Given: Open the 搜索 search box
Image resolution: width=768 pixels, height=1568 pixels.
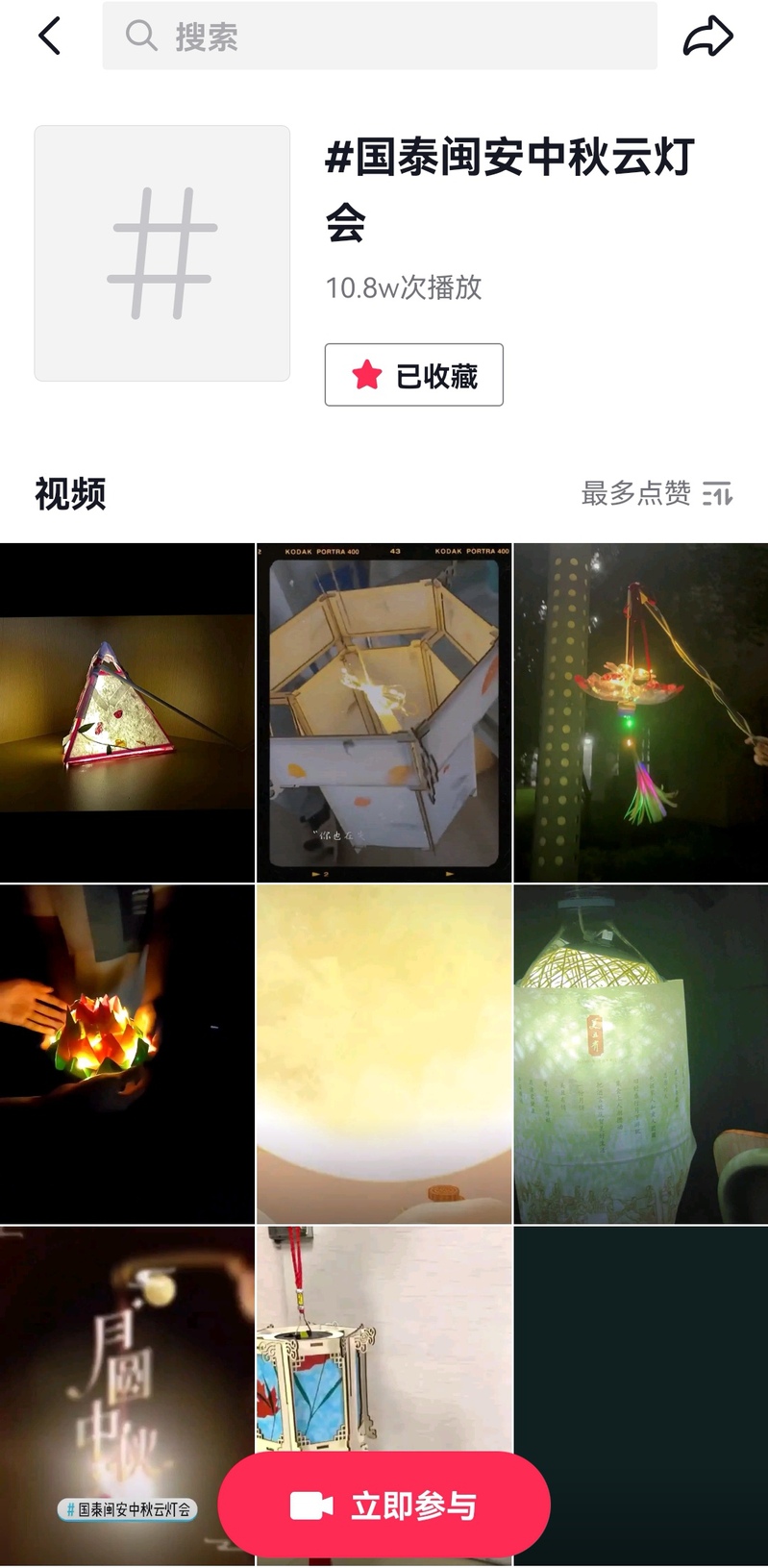Looking at the screenshot, I should 380,37.
